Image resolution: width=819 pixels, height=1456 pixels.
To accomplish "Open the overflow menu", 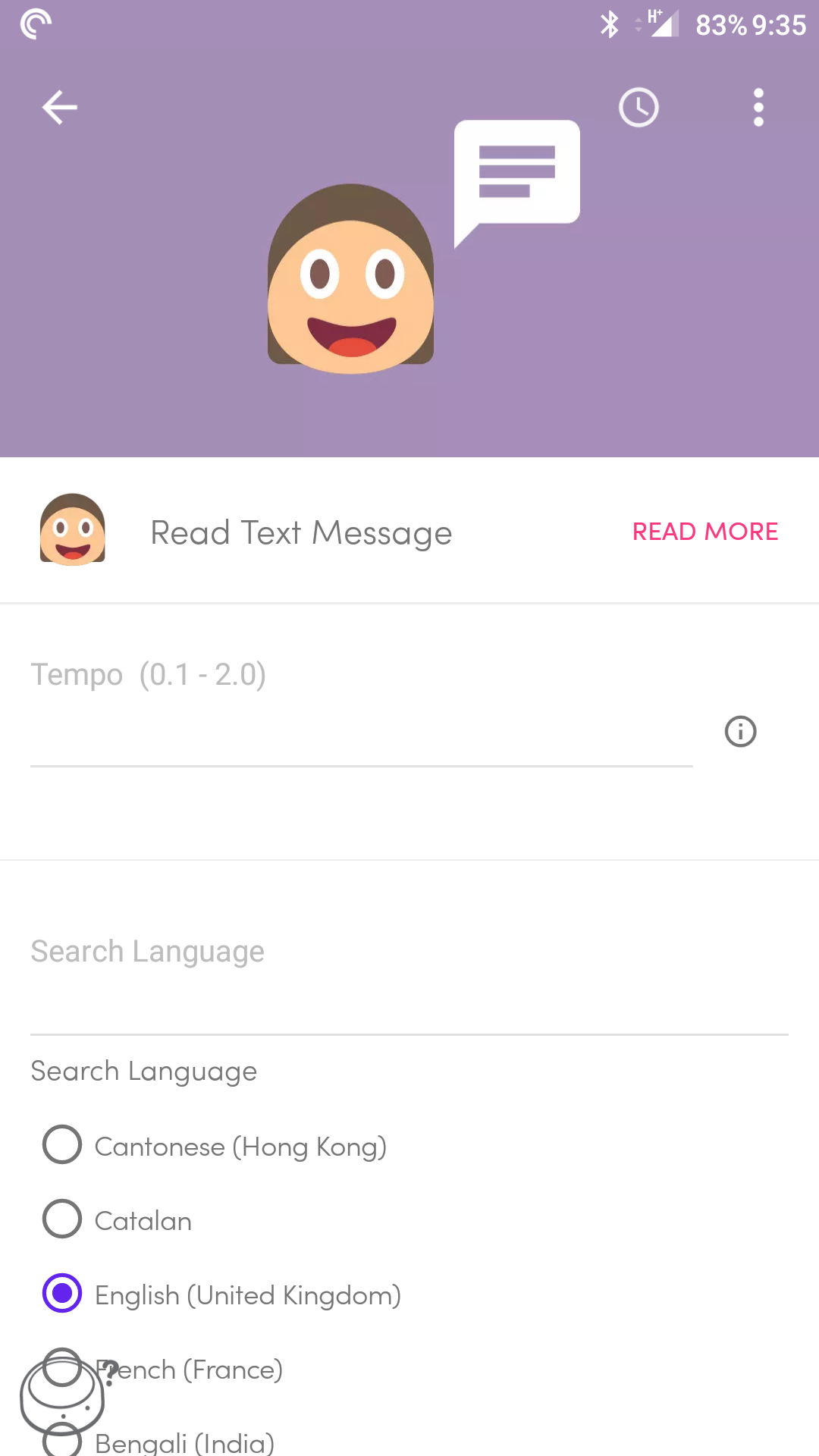I will coord(758,107).
